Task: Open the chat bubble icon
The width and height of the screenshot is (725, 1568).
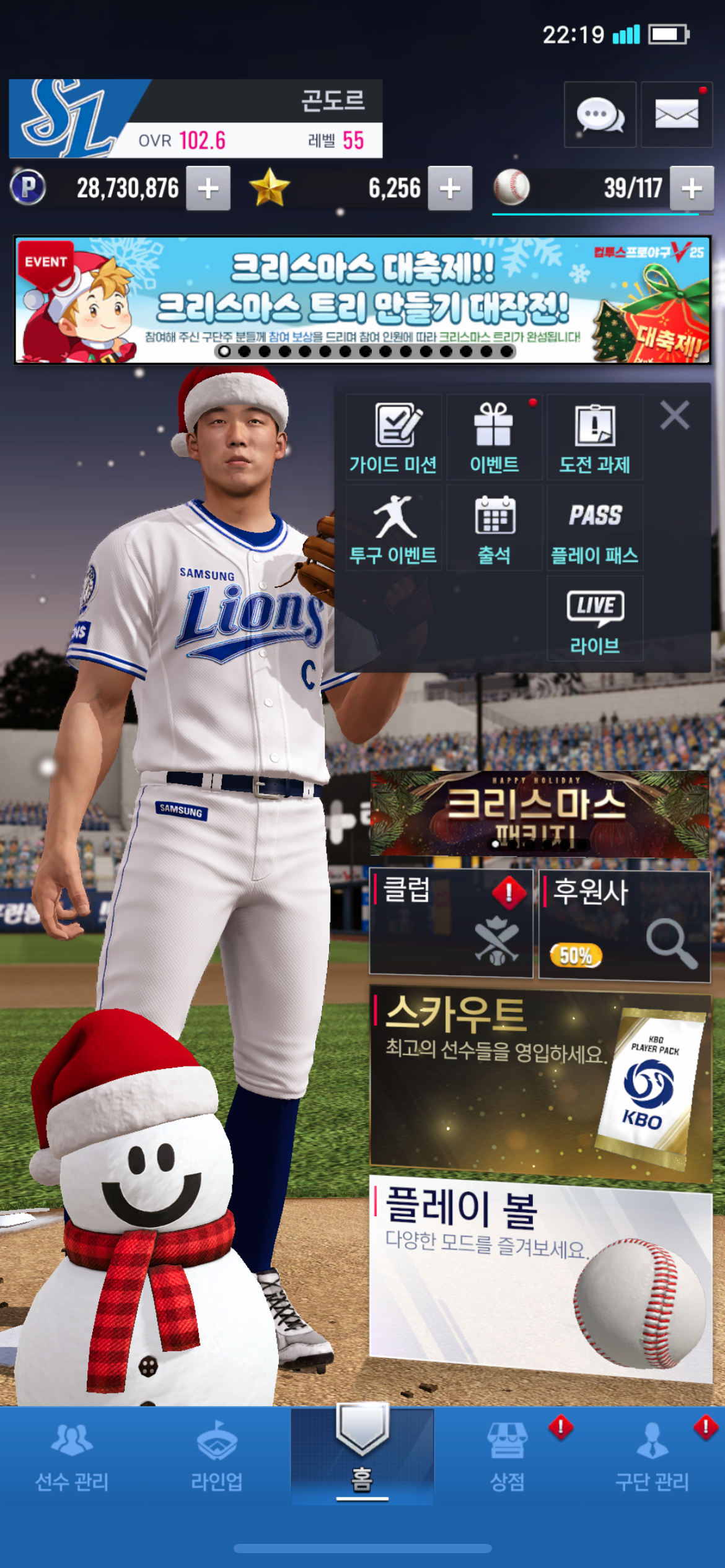Action: click(600, 115)
